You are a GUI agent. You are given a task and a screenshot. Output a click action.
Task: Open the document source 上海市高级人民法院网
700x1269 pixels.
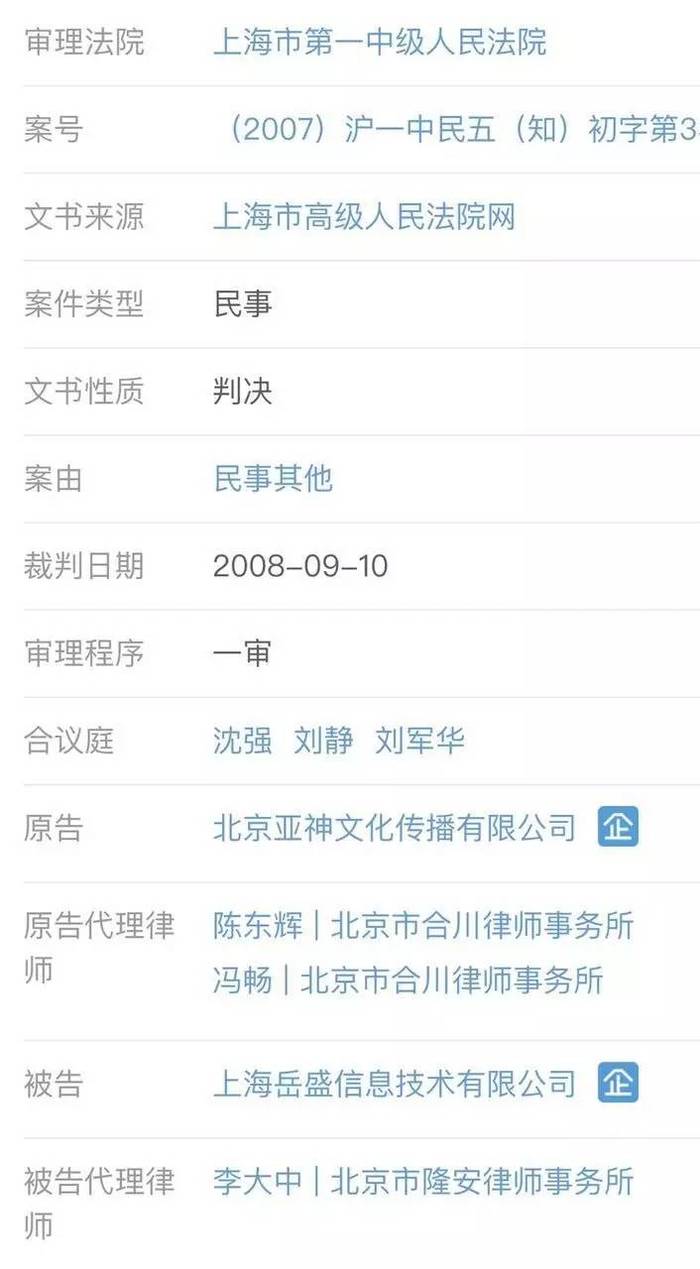point(364,217)
